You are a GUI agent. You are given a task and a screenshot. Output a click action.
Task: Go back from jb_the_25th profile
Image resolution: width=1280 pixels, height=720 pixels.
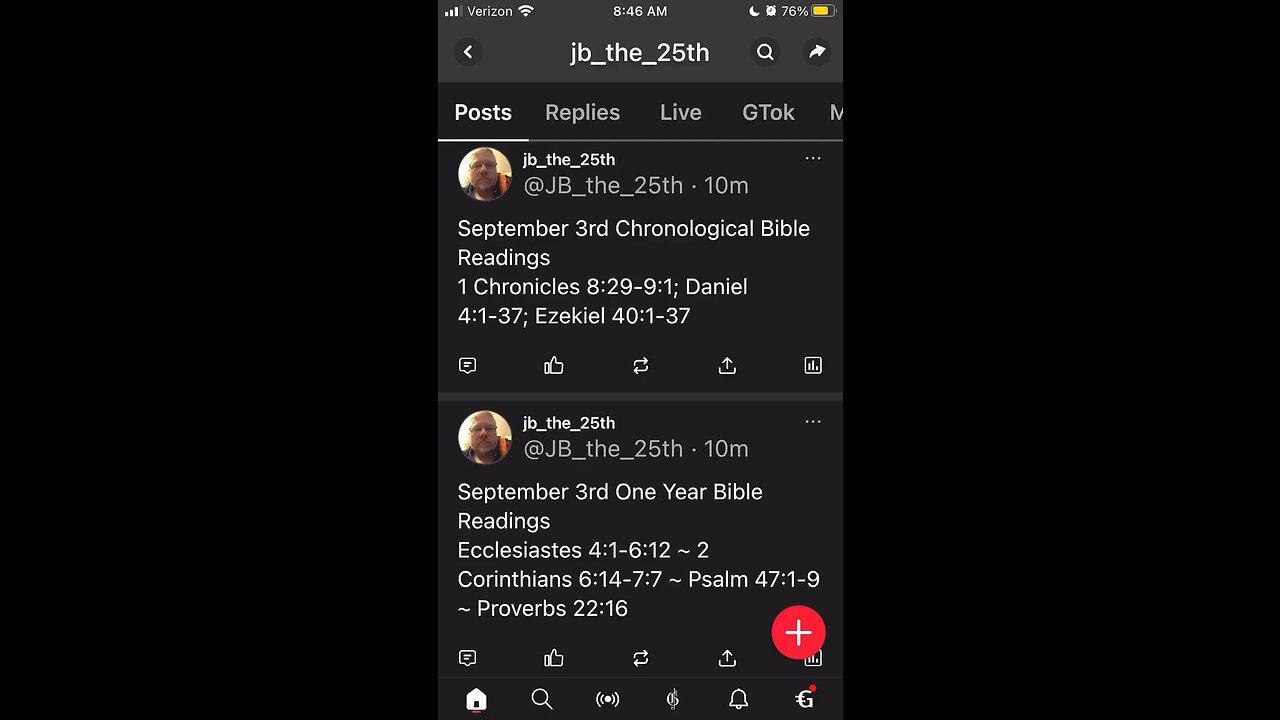[468, 52]
